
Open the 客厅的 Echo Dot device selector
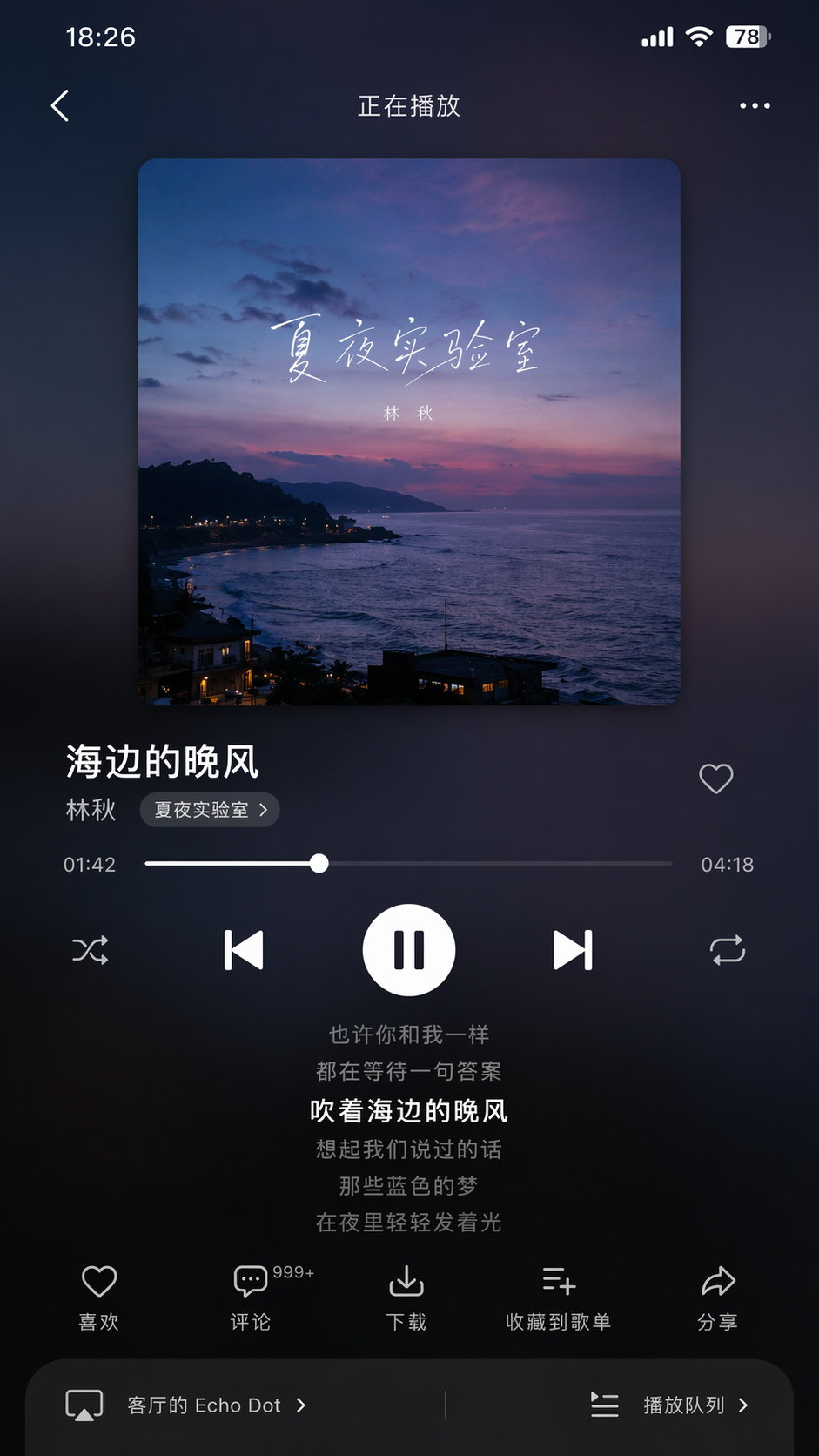[x=186, y=1405]
